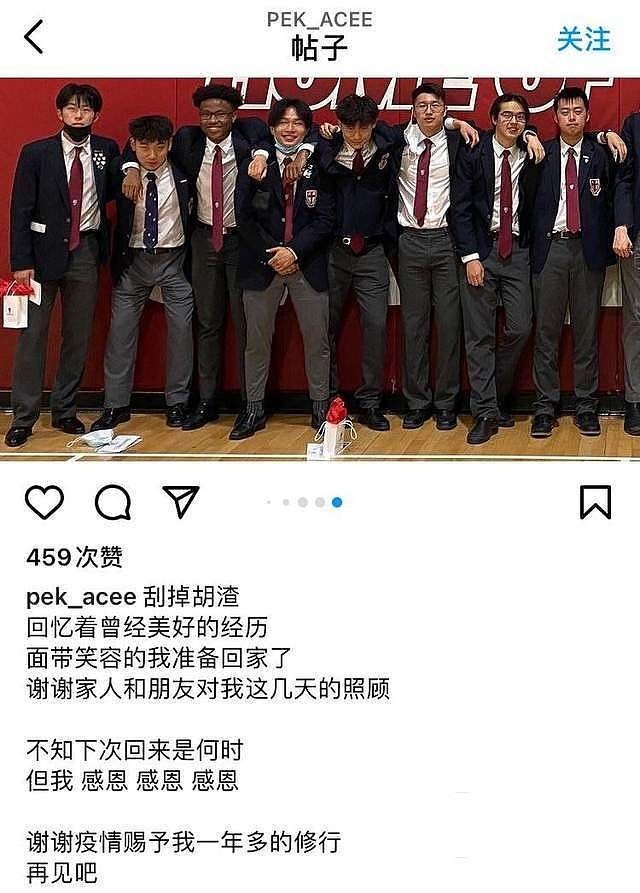
Task: Tap the group photo in the post
Action: click(x=320, y=268)
